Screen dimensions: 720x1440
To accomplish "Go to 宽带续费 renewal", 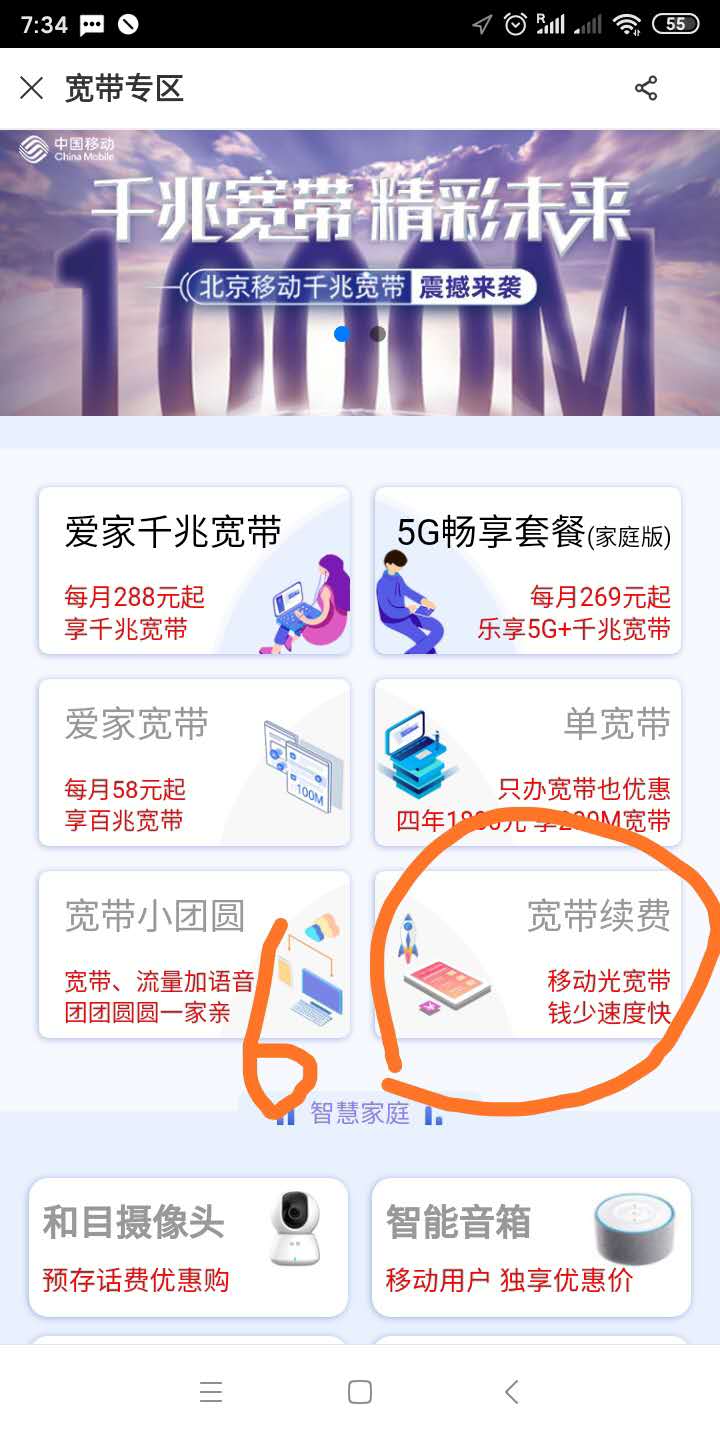I will [x=528, y=955].
